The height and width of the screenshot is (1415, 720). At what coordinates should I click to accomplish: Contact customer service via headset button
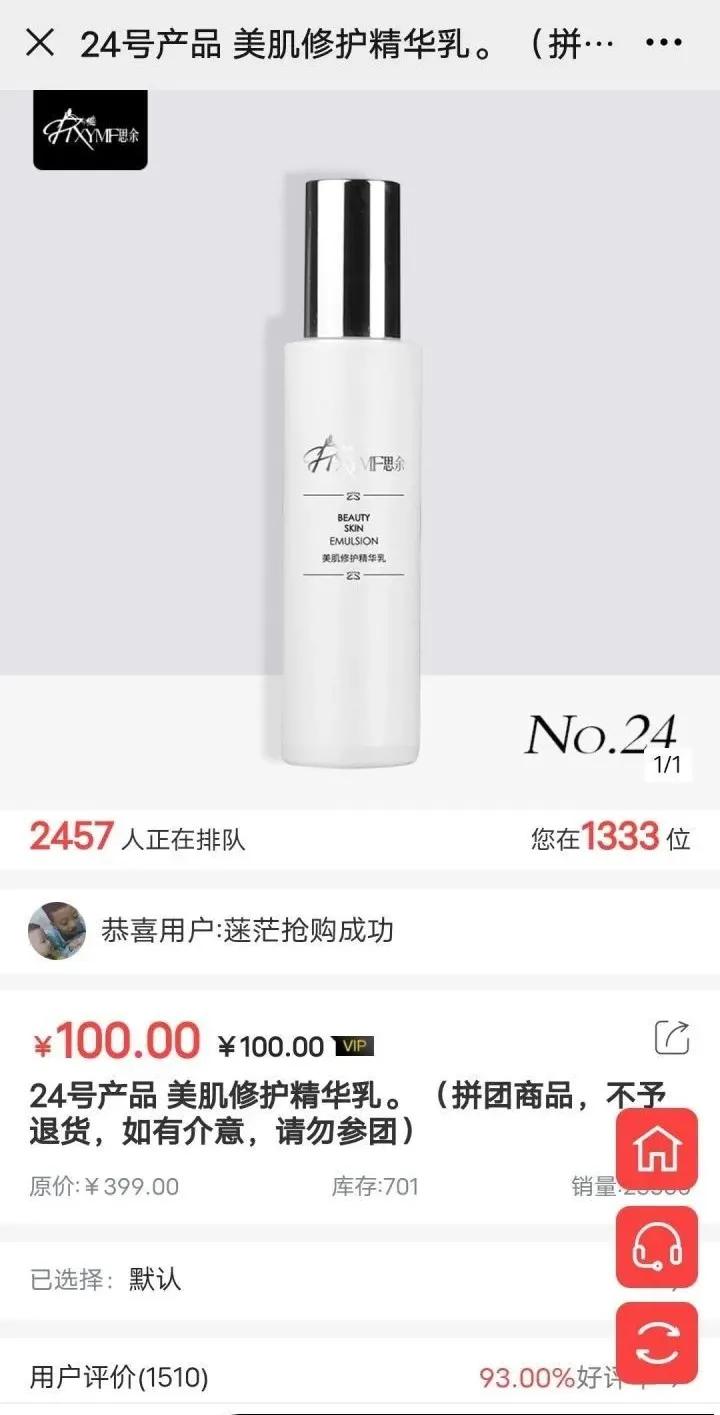657,1247
